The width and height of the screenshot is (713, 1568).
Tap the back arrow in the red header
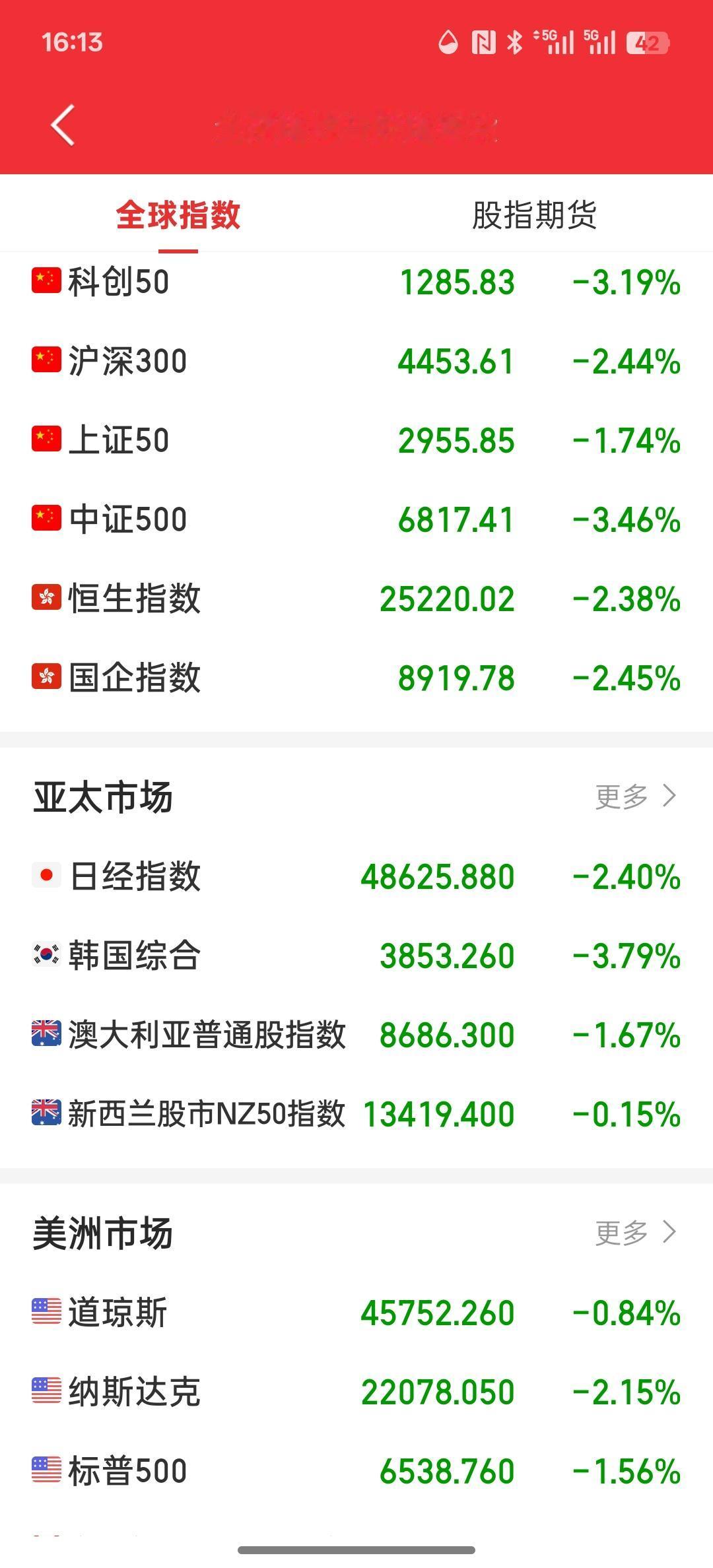(63, 125)
